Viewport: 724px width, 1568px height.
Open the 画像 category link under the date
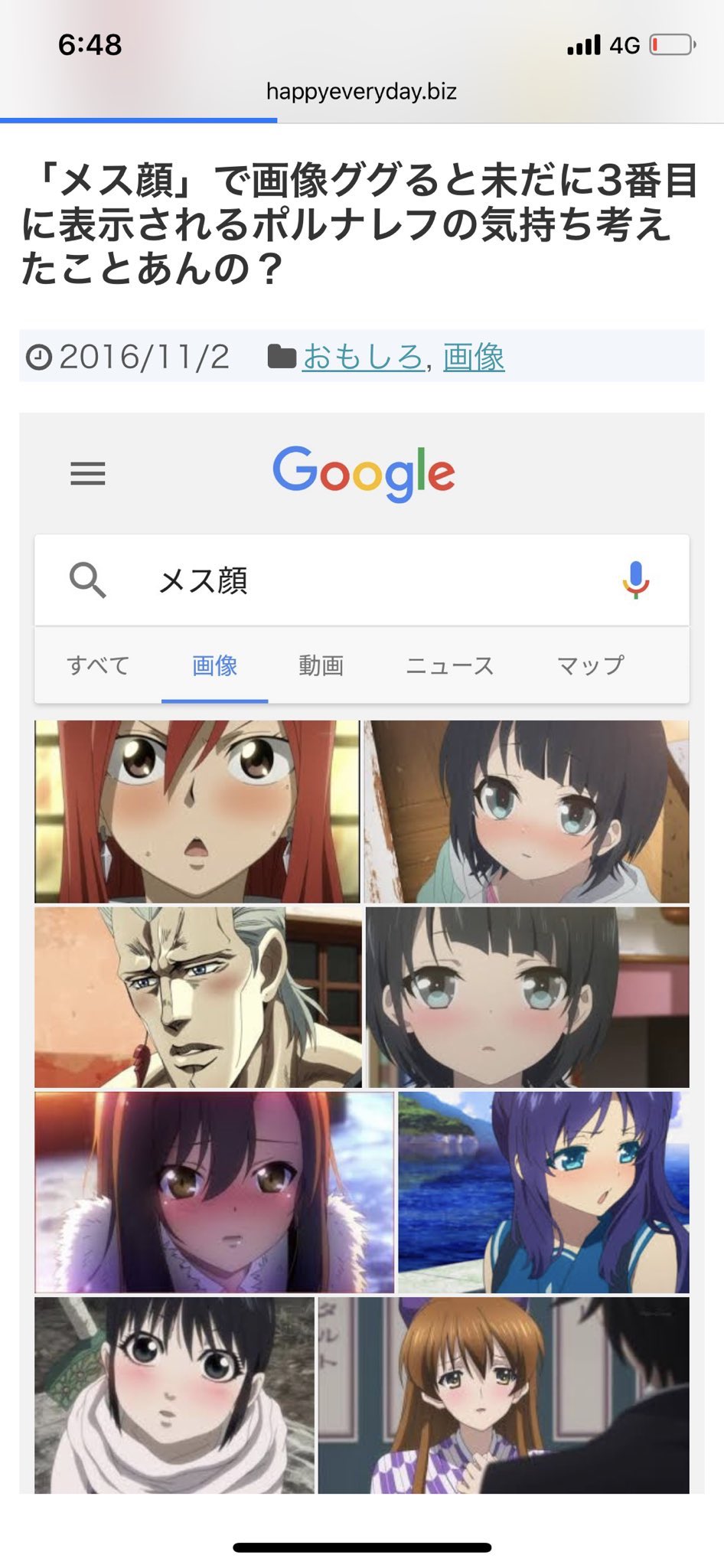click(473, 357)
